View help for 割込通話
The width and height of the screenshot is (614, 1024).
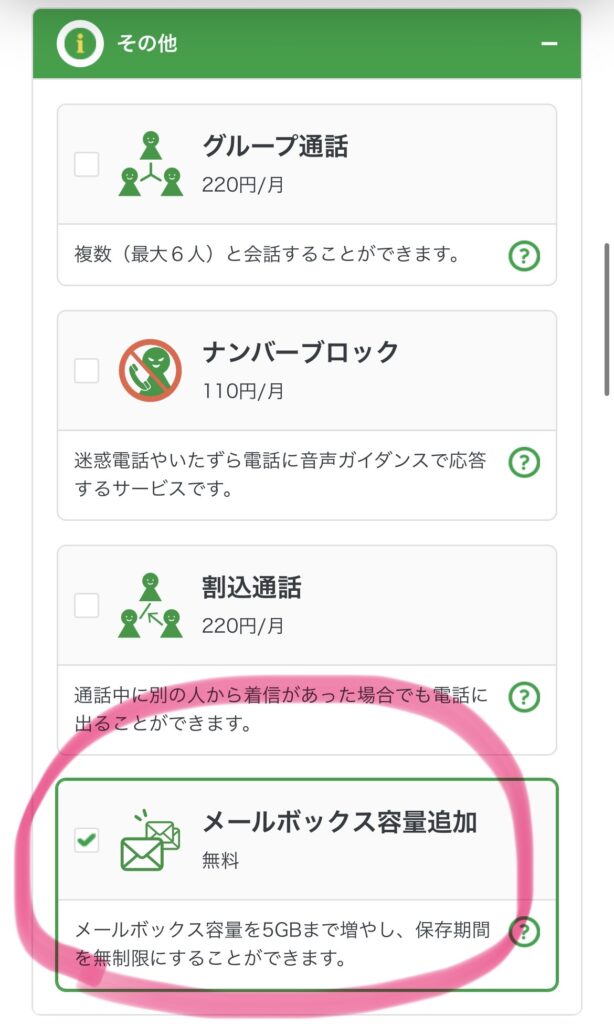click(524, 697)
